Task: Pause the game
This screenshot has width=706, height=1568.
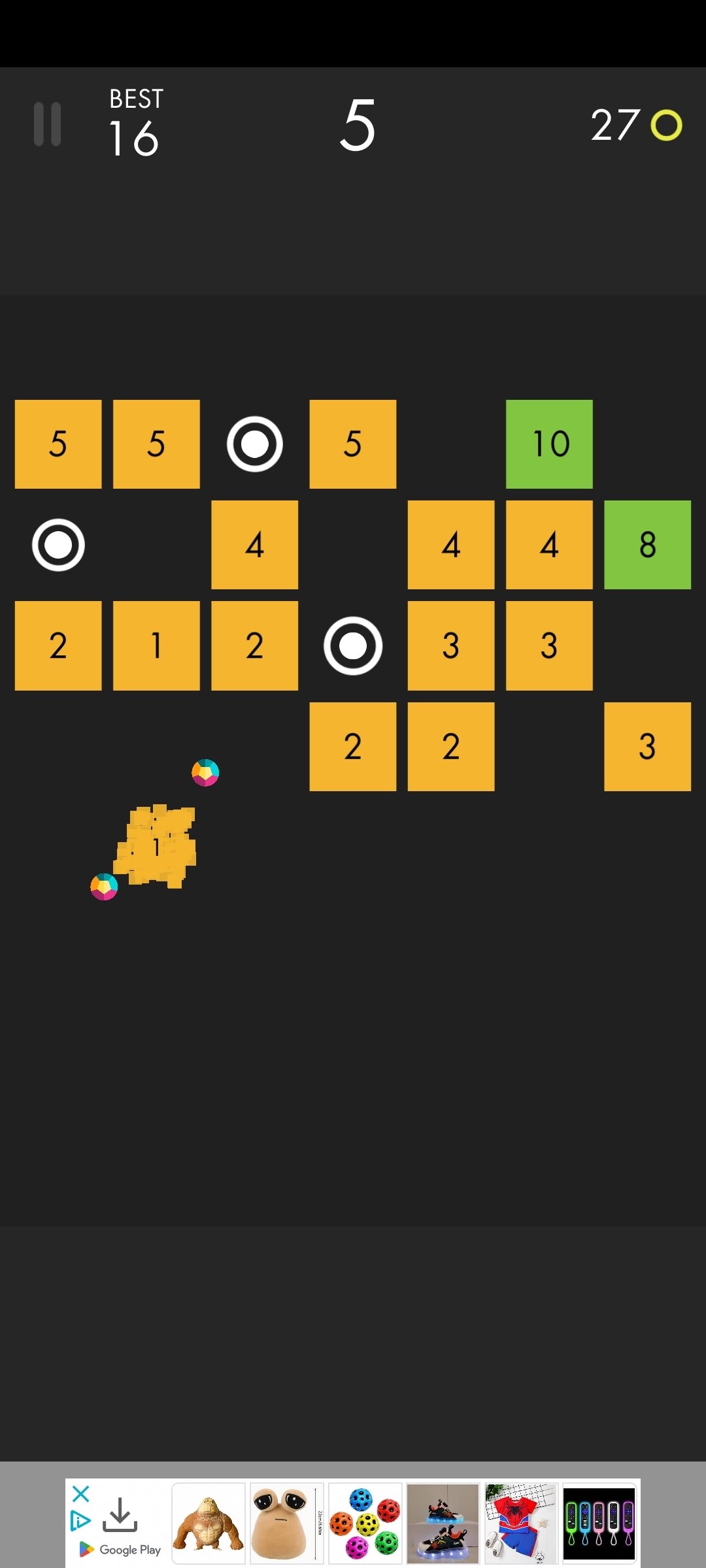Action: pyautogui.click(x=47, y=123)
